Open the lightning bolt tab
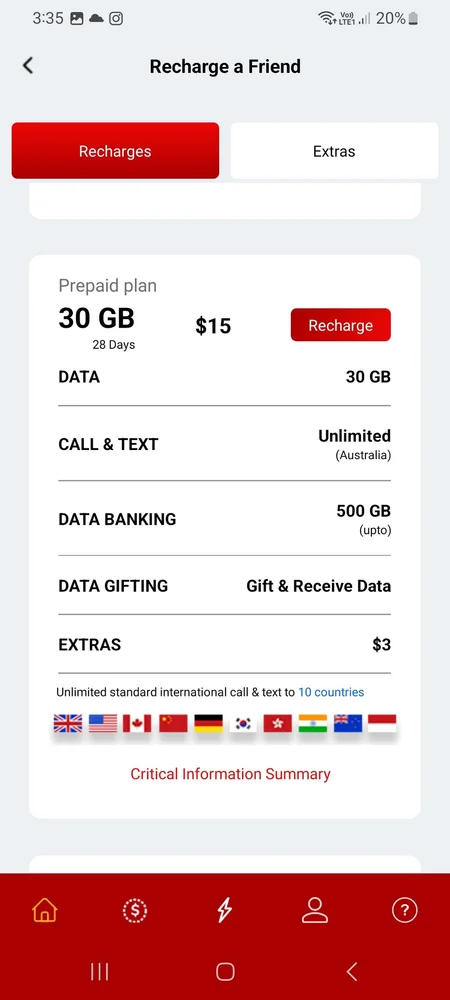The height and width of the screenshot is (1000, 450). pos(224,911)
